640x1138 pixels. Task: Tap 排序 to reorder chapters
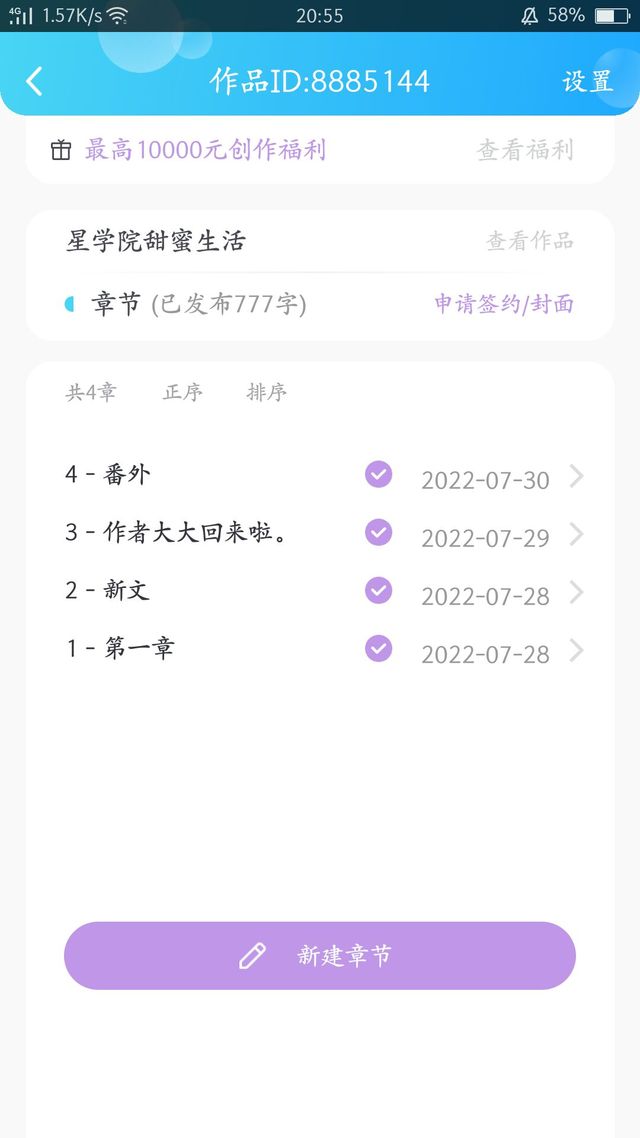coord(267,392)
